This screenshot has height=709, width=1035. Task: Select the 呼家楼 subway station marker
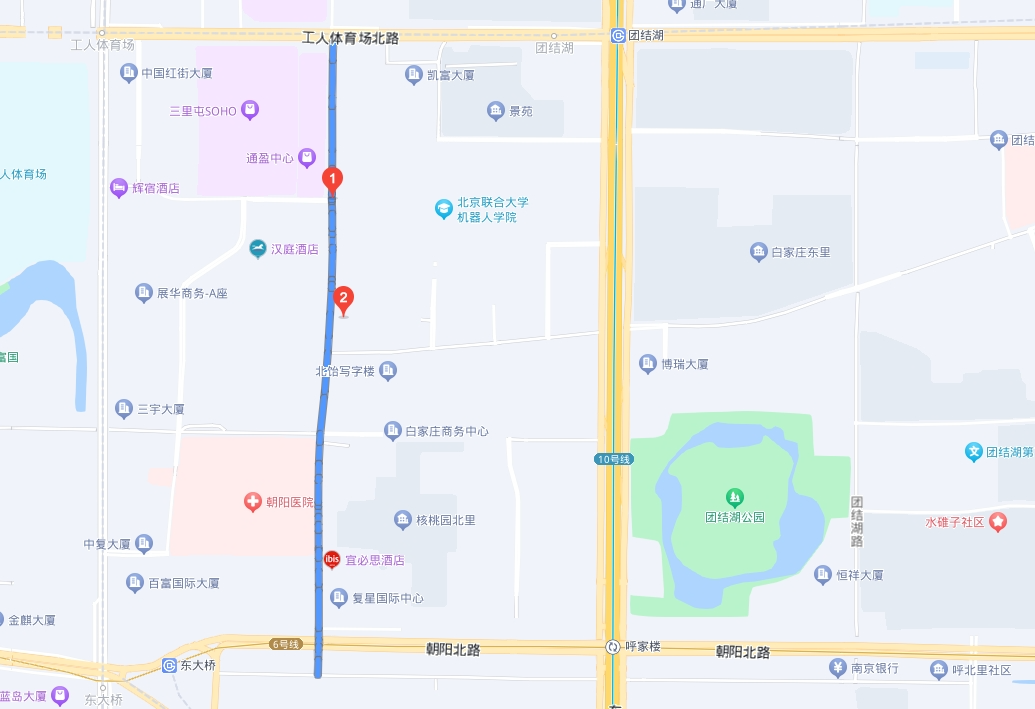(611, 647)
